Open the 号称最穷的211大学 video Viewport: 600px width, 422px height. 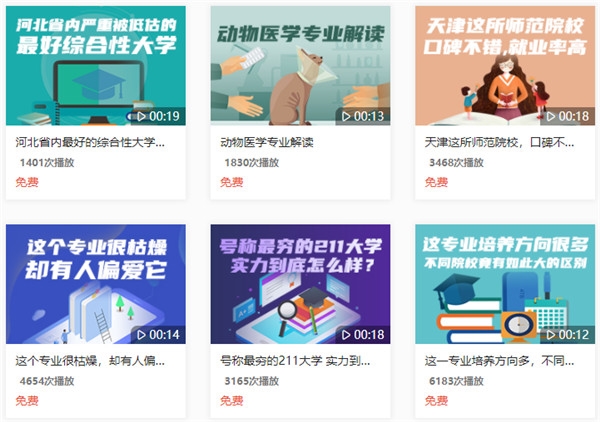[x=300, y=284]
